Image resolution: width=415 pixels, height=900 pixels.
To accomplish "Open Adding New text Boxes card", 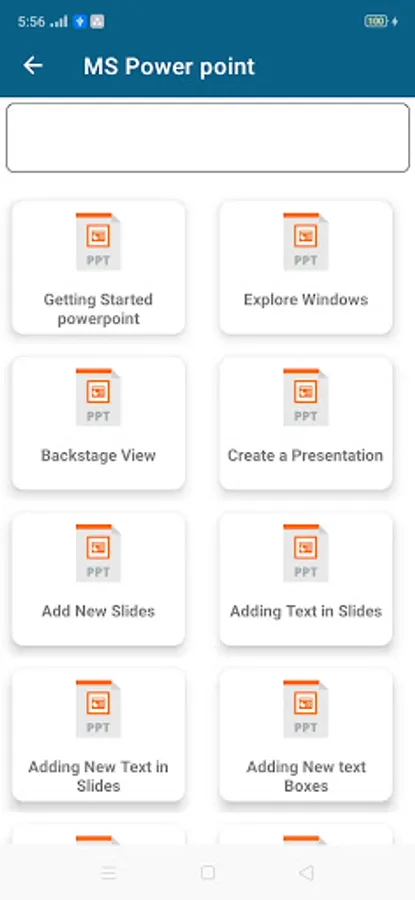I will pyautogui.click(x=306, y=735).
